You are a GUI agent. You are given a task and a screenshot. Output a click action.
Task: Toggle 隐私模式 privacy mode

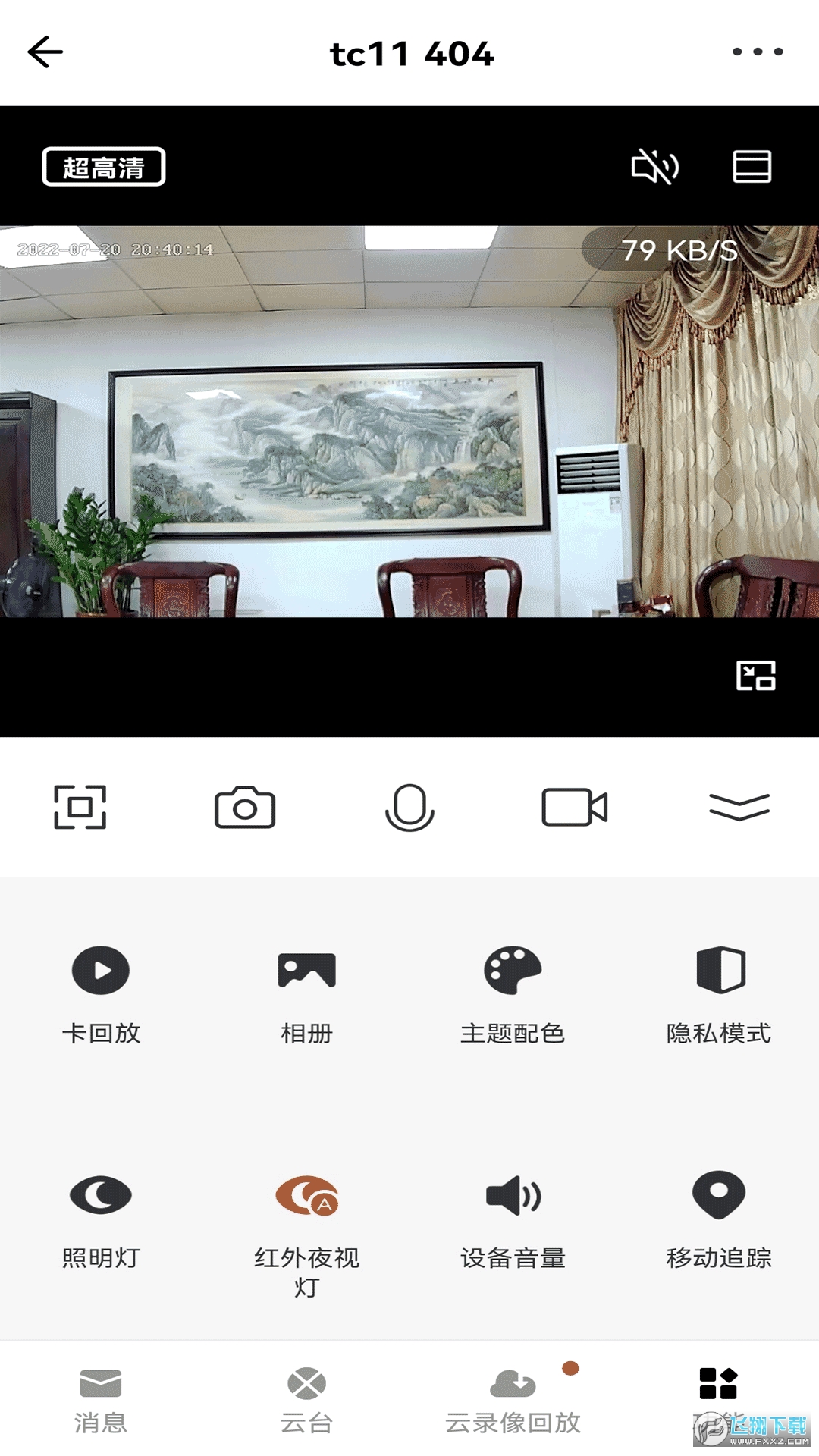[x=719, y=970]
